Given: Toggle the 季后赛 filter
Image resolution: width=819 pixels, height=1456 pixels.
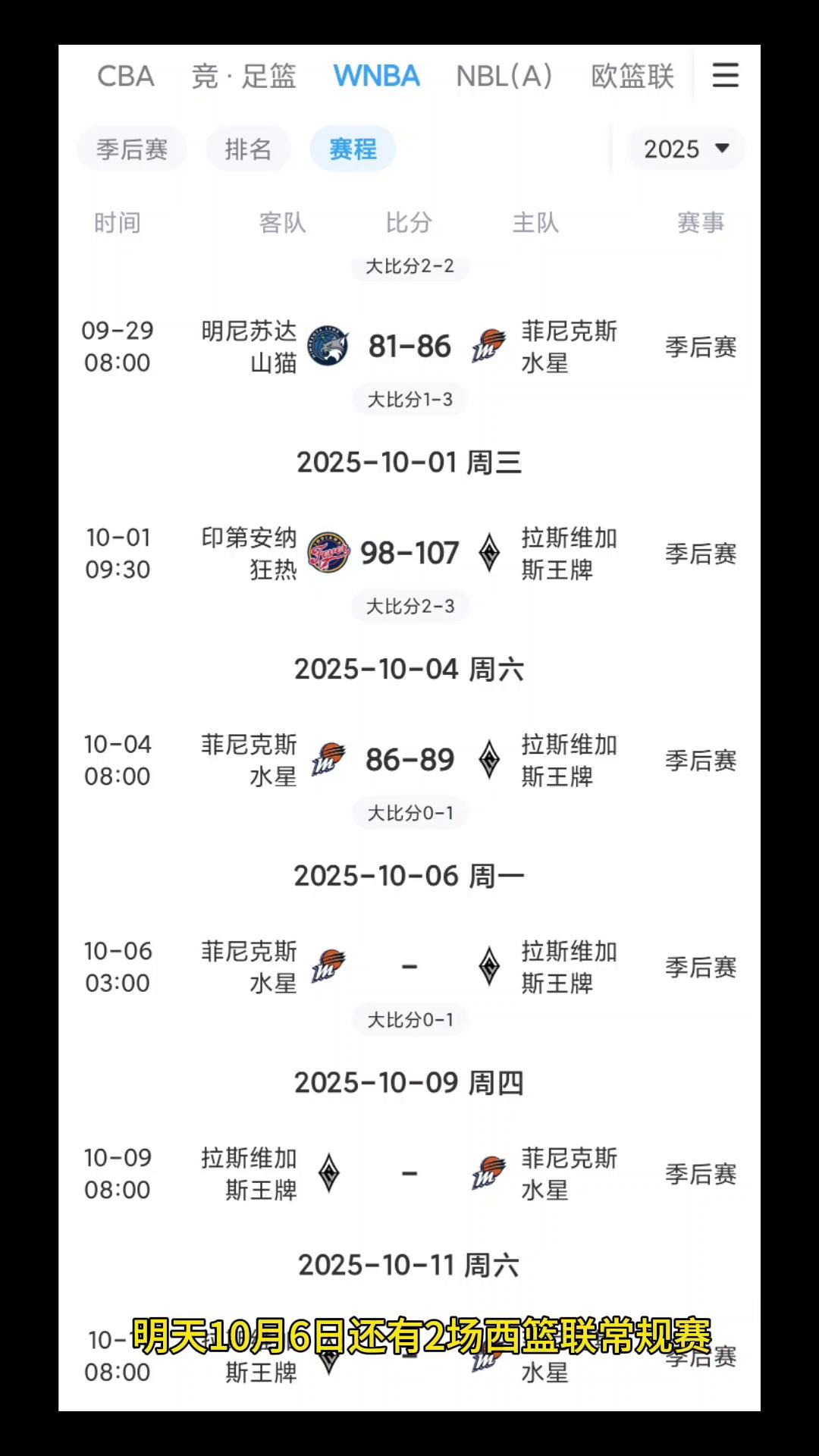Looking at the screenshot, I should (x=132, y=149).
